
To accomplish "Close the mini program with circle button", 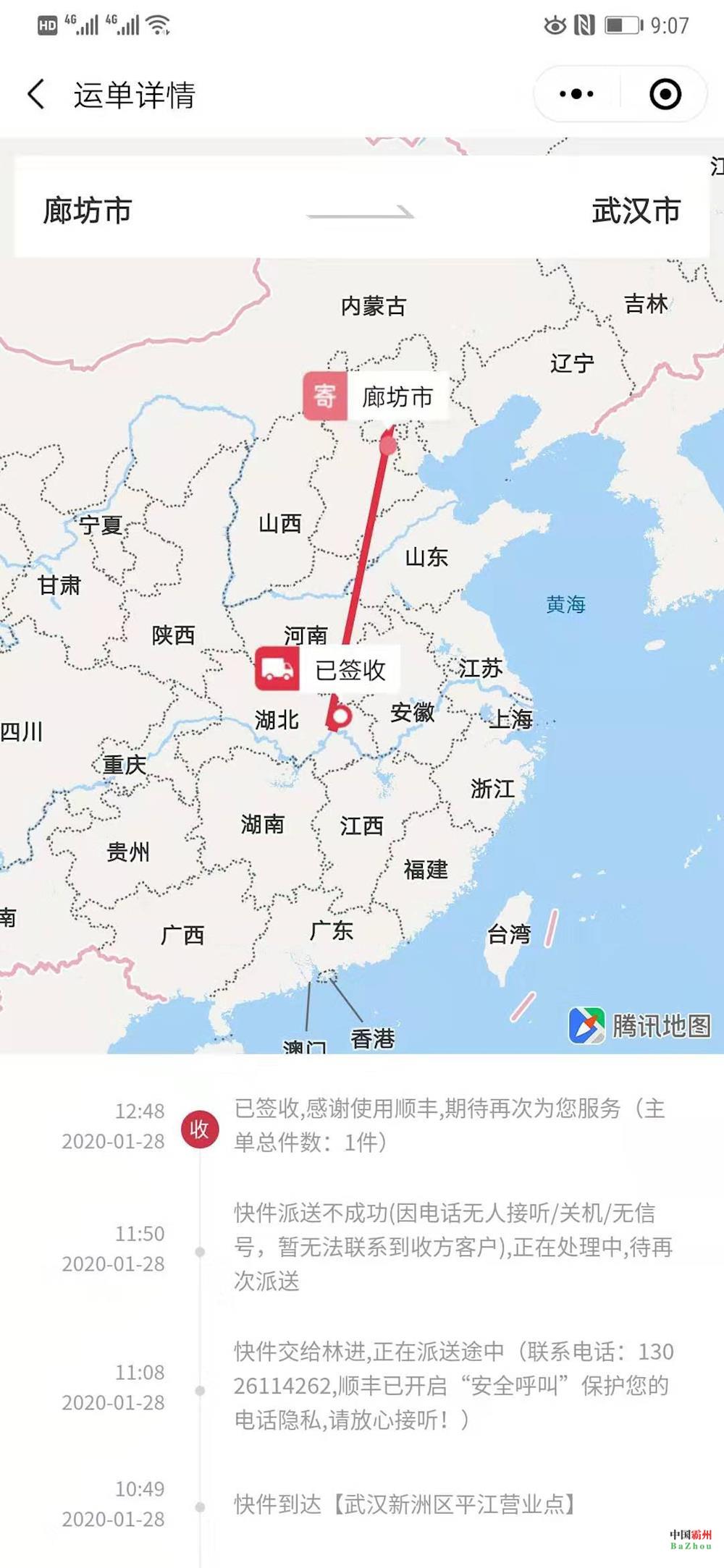I will (x=665, y=94).
